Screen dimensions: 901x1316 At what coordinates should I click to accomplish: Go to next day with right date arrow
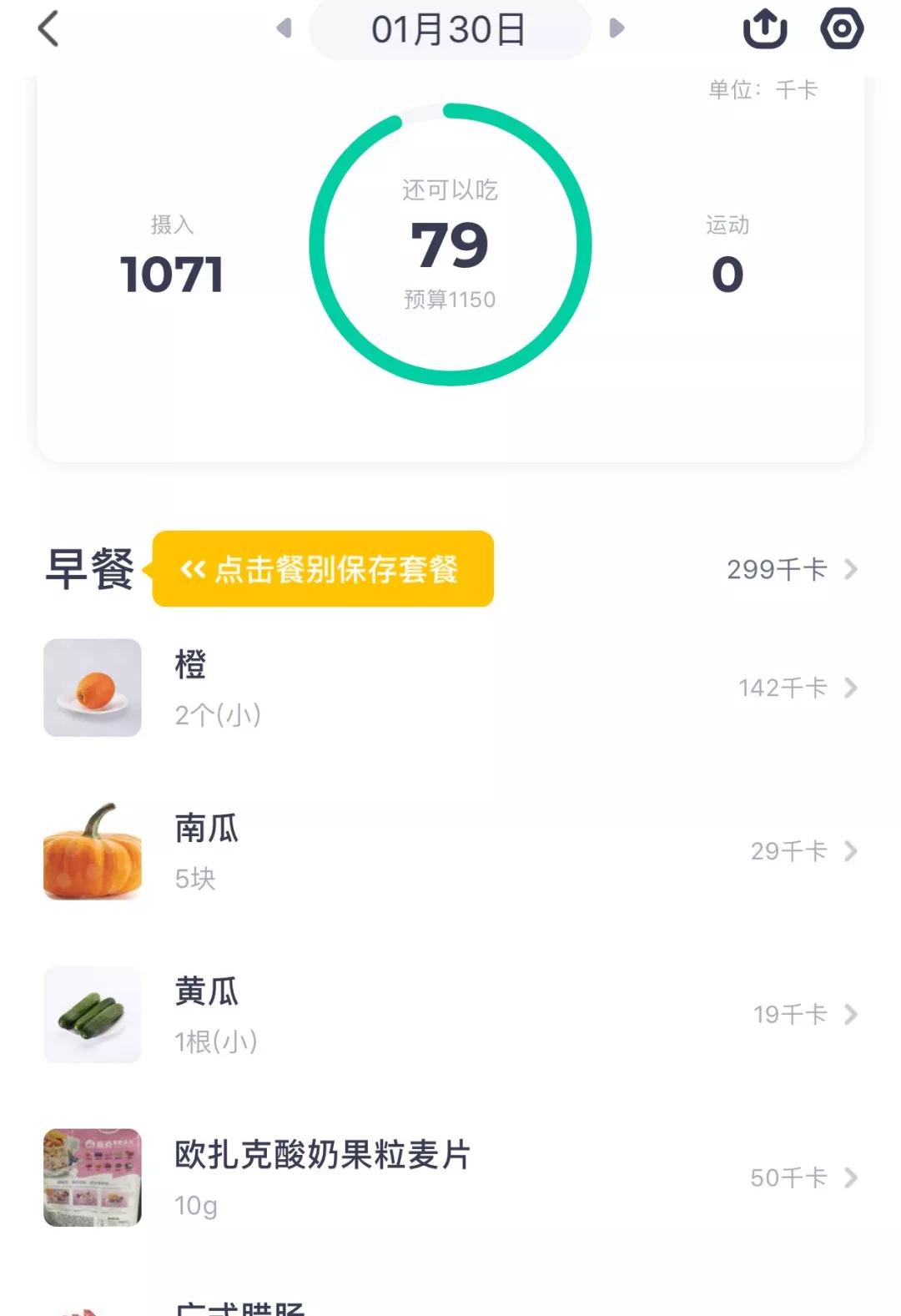pos(617,28)
